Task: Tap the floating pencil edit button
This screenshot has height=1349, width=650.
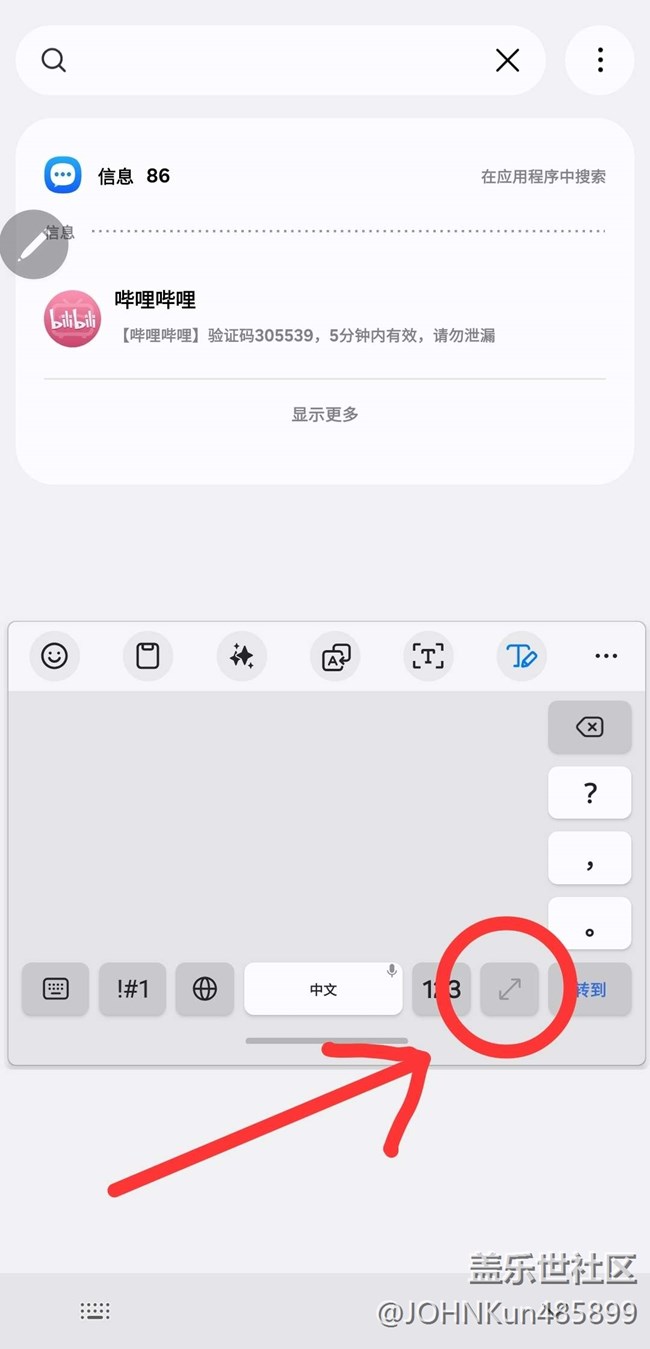Action: click(33, 244)
